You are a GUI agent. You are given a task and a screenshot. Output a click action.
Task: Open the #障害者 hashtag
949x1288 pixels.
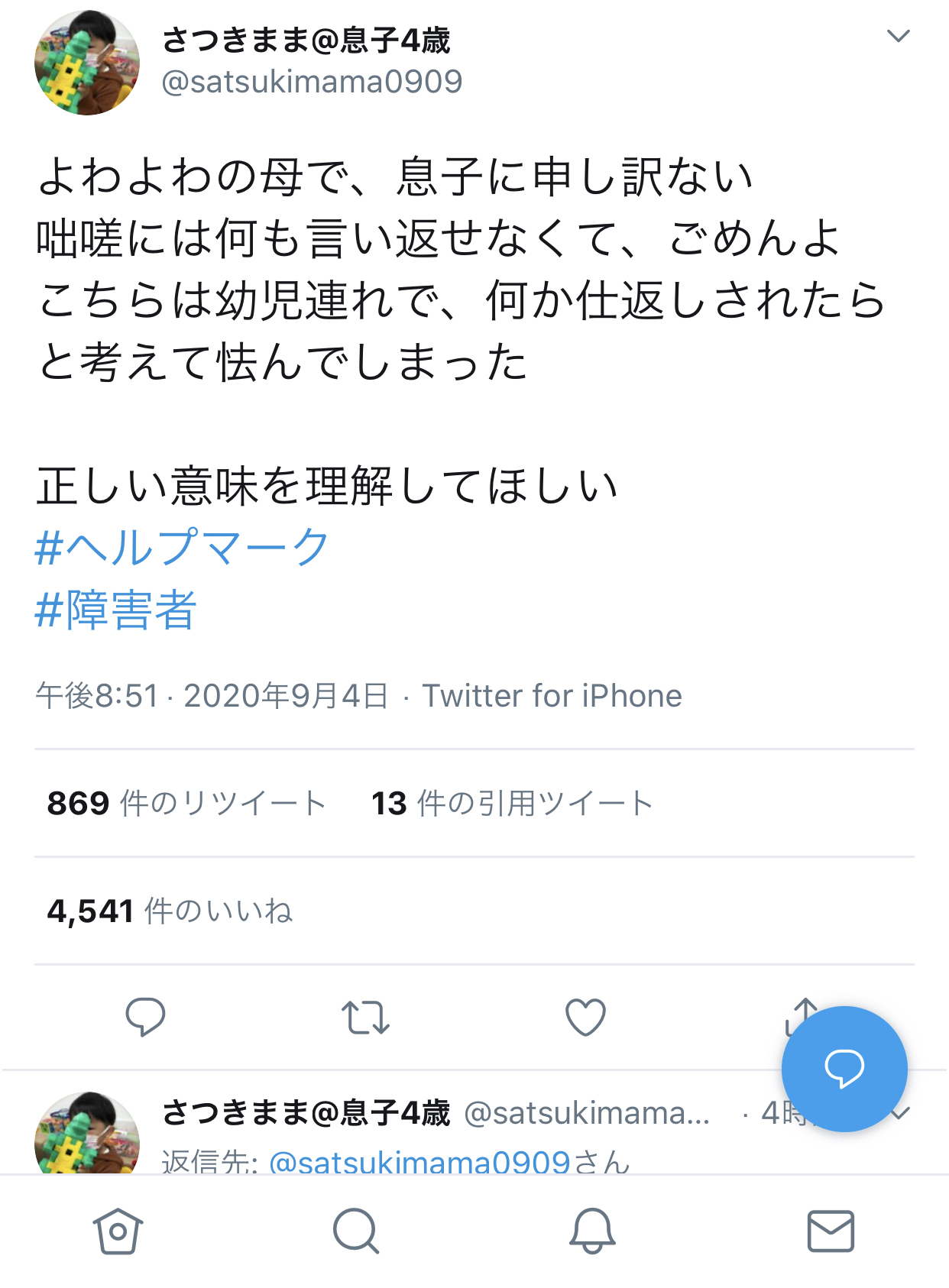click(116, 610)
